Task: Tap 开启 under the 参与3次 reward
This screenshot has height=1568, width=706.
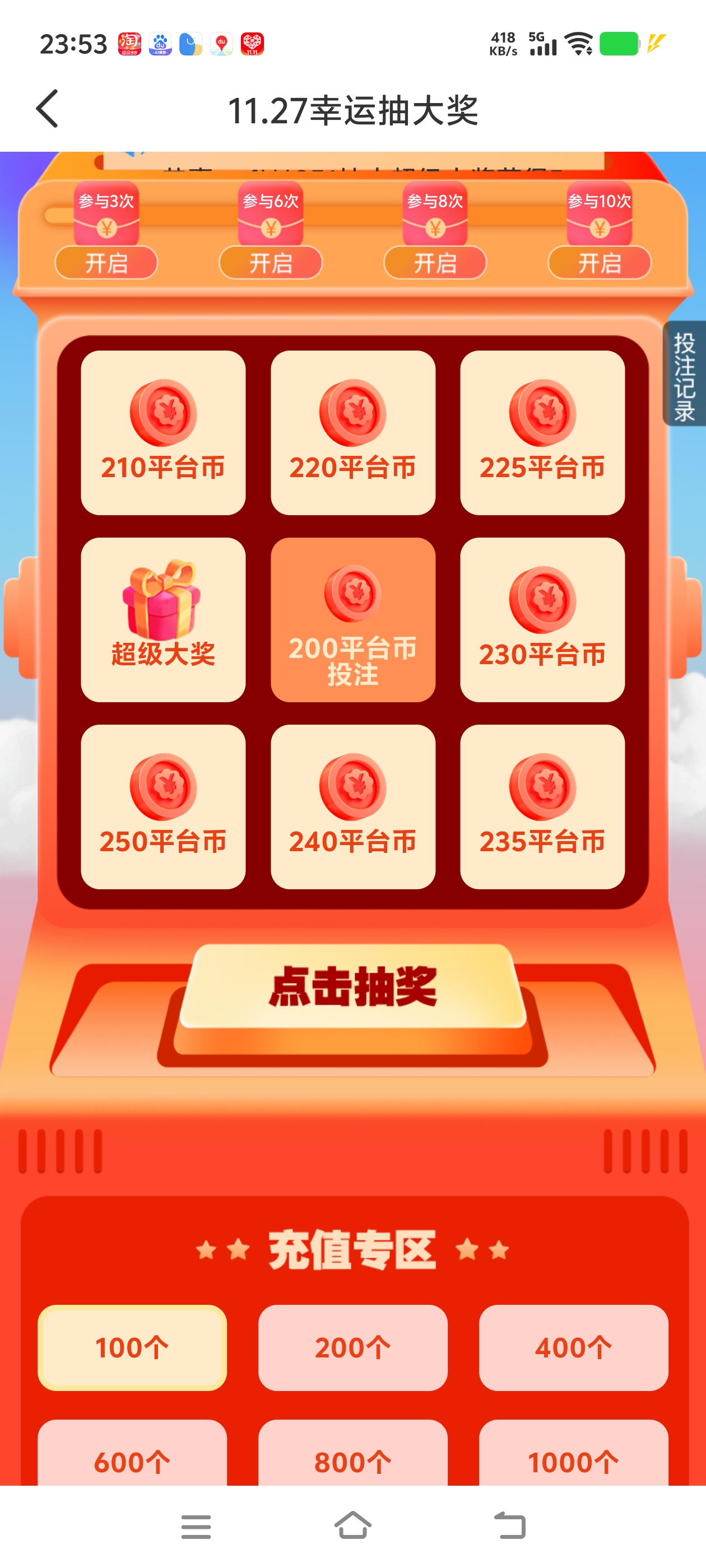Action: point(106,263)
